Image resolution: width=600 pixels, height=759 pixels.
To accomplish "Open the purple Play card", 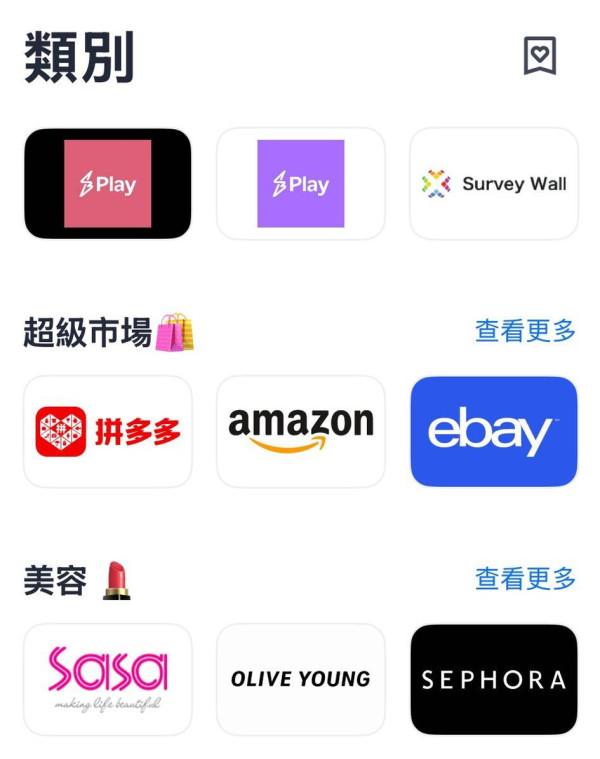I will pos(301,184).
